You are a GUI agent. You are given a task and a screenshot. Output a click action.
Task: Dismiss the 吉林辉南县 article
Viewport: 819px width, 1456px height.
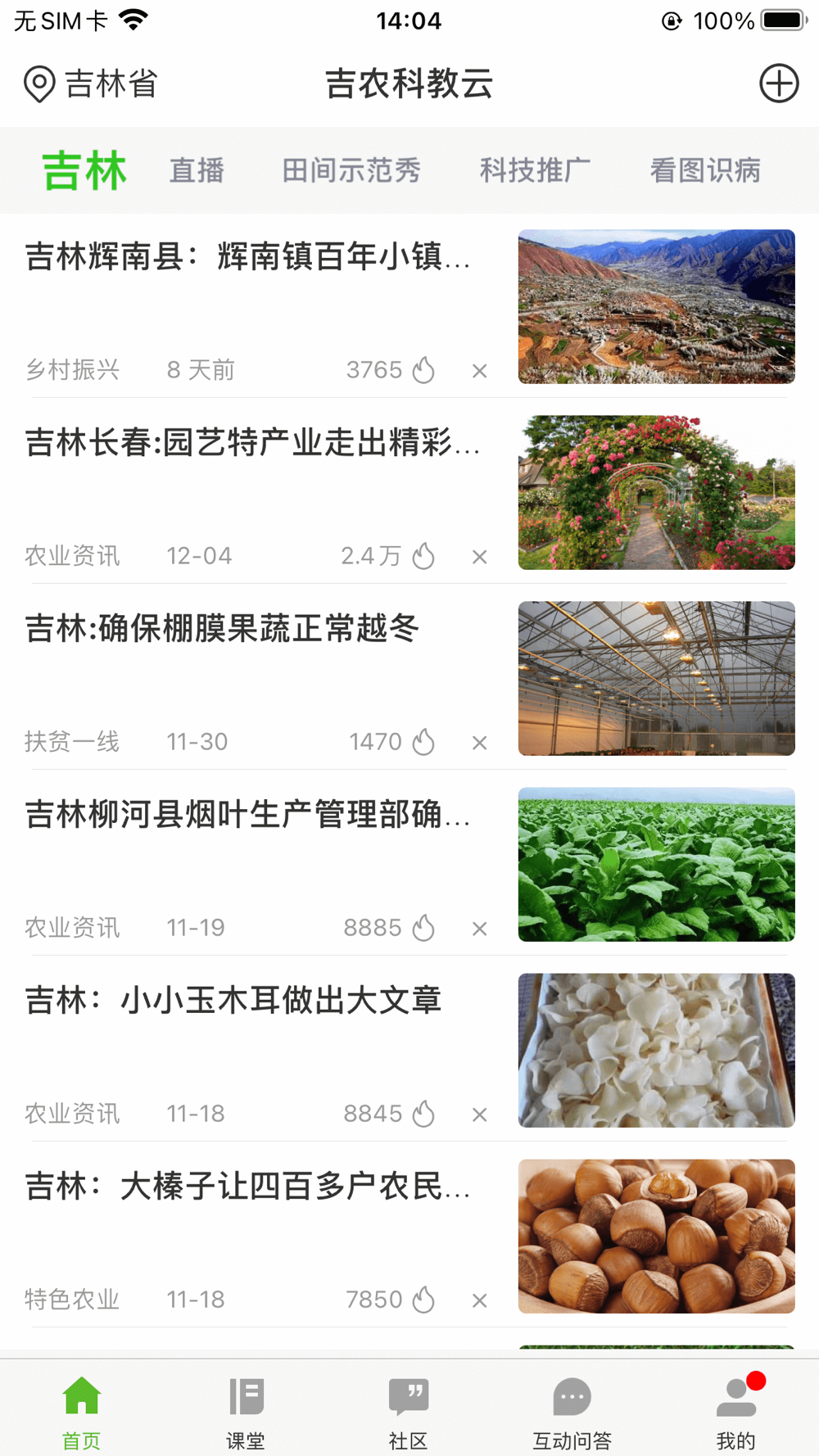click(x=480, y=371)
